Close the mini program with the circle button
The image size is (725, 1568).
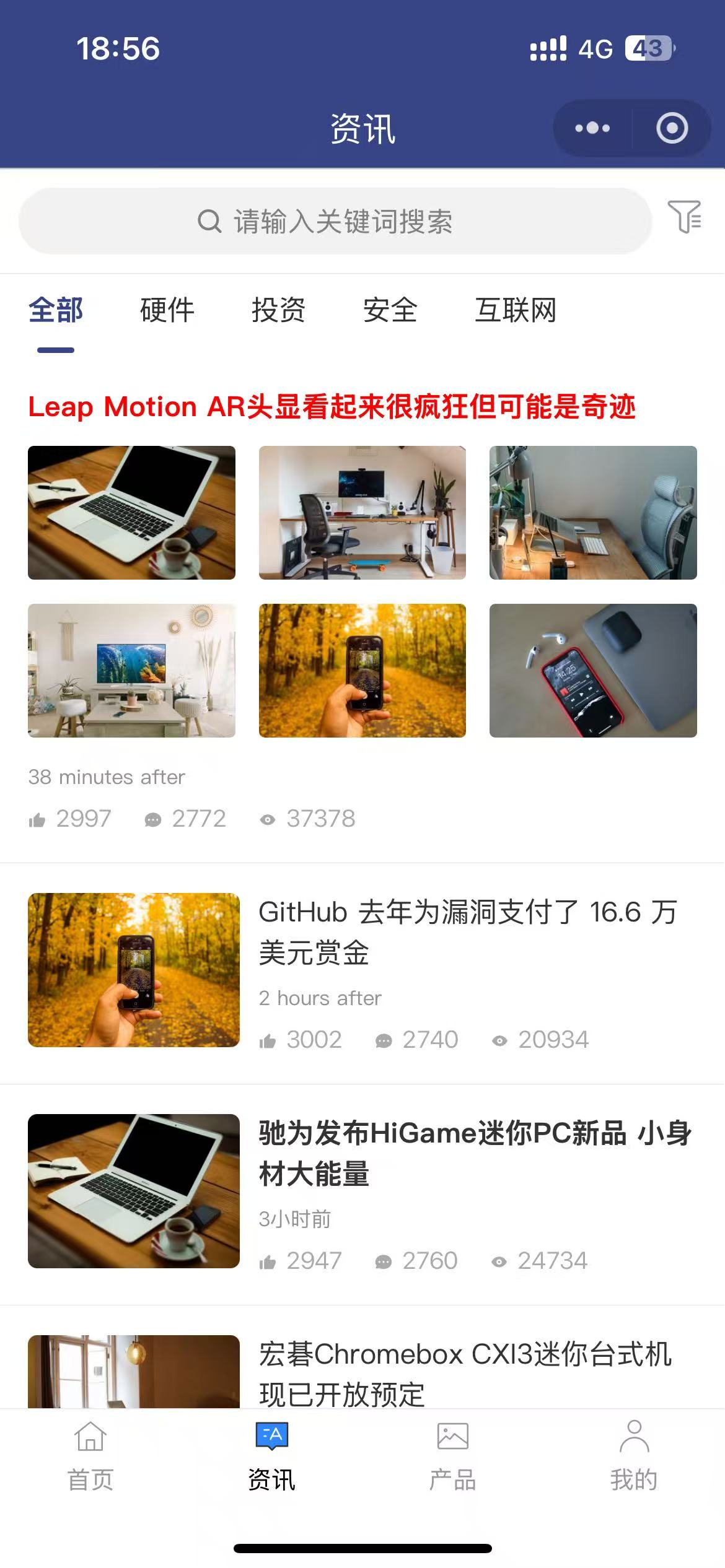click(x=672, y=128)
